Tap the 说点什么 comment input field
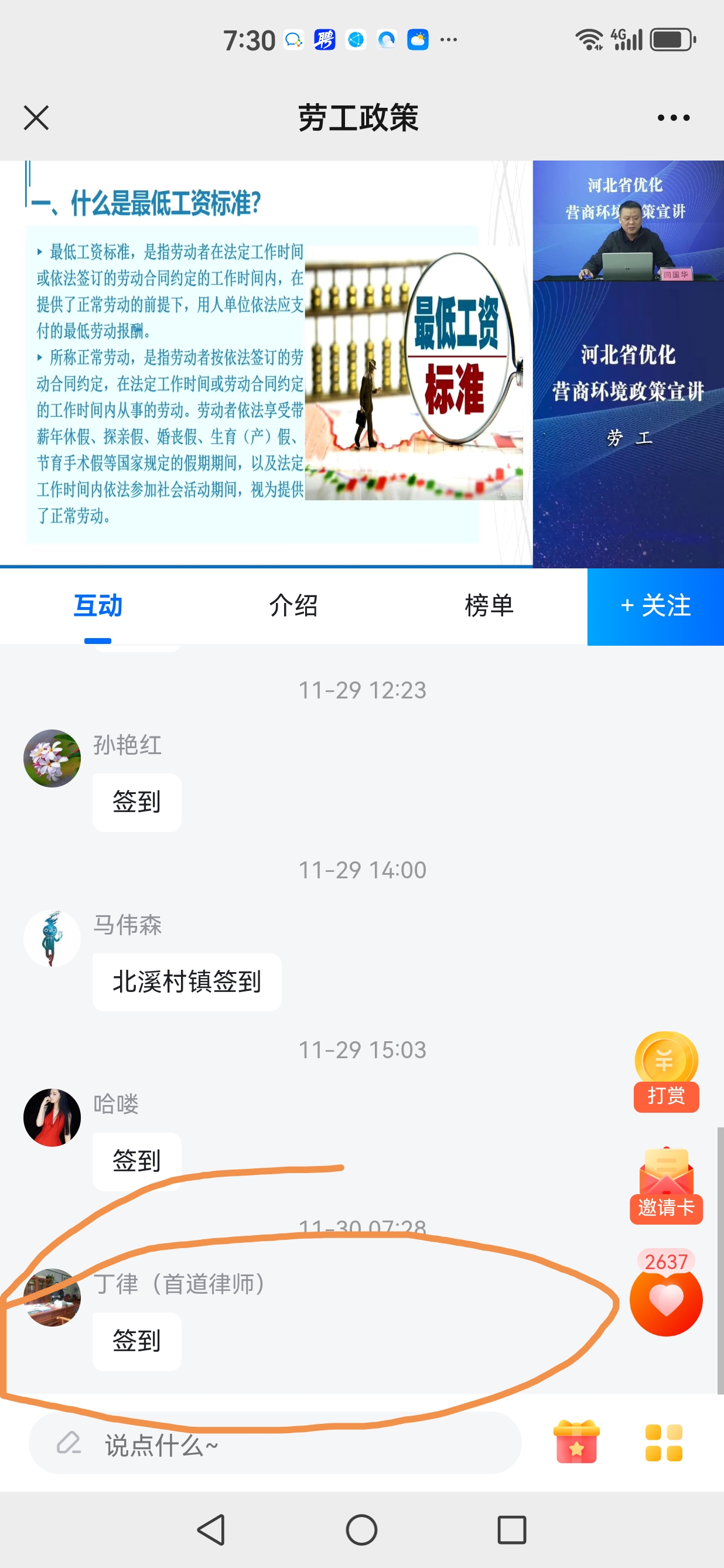724x1568 pixels. 275,1444
